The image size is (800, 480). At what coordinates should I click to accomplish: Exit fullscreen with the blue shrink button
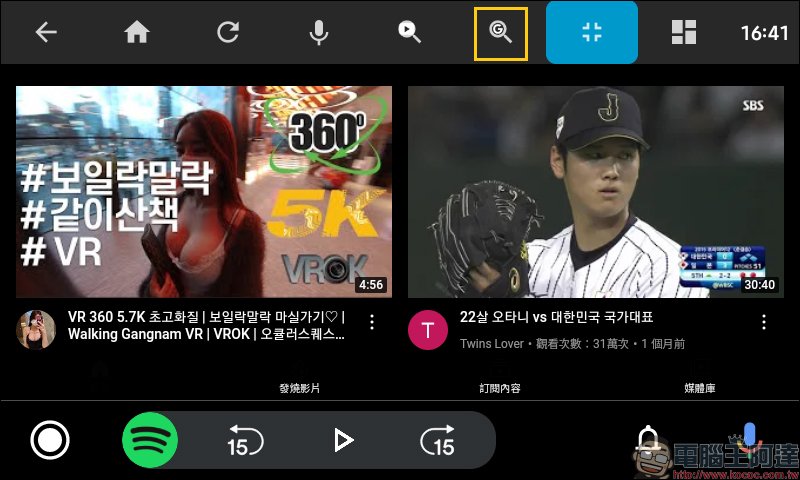pos(592,32)
